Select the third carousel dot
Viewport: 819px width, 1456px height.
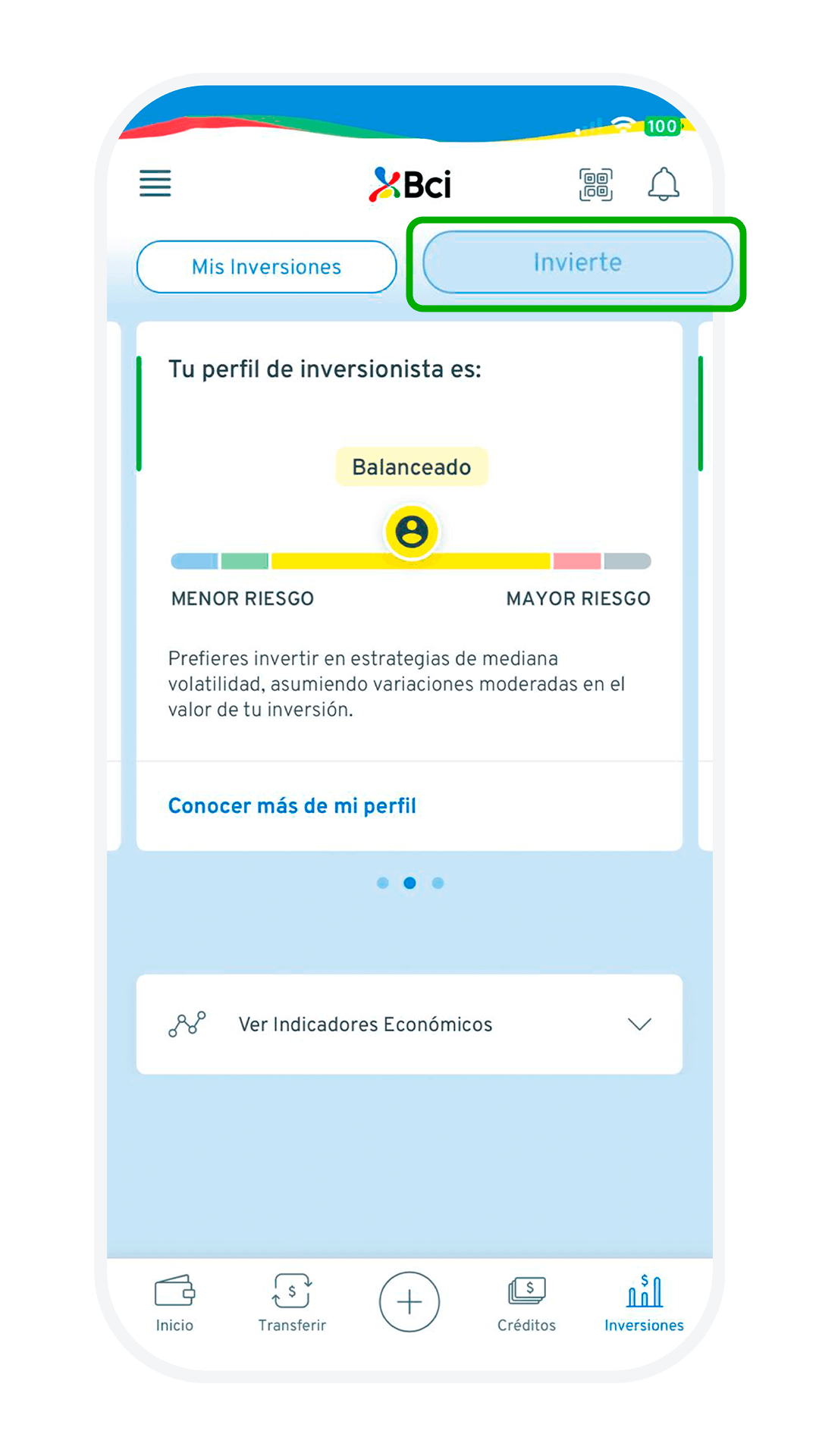click(x=438, y=882)
